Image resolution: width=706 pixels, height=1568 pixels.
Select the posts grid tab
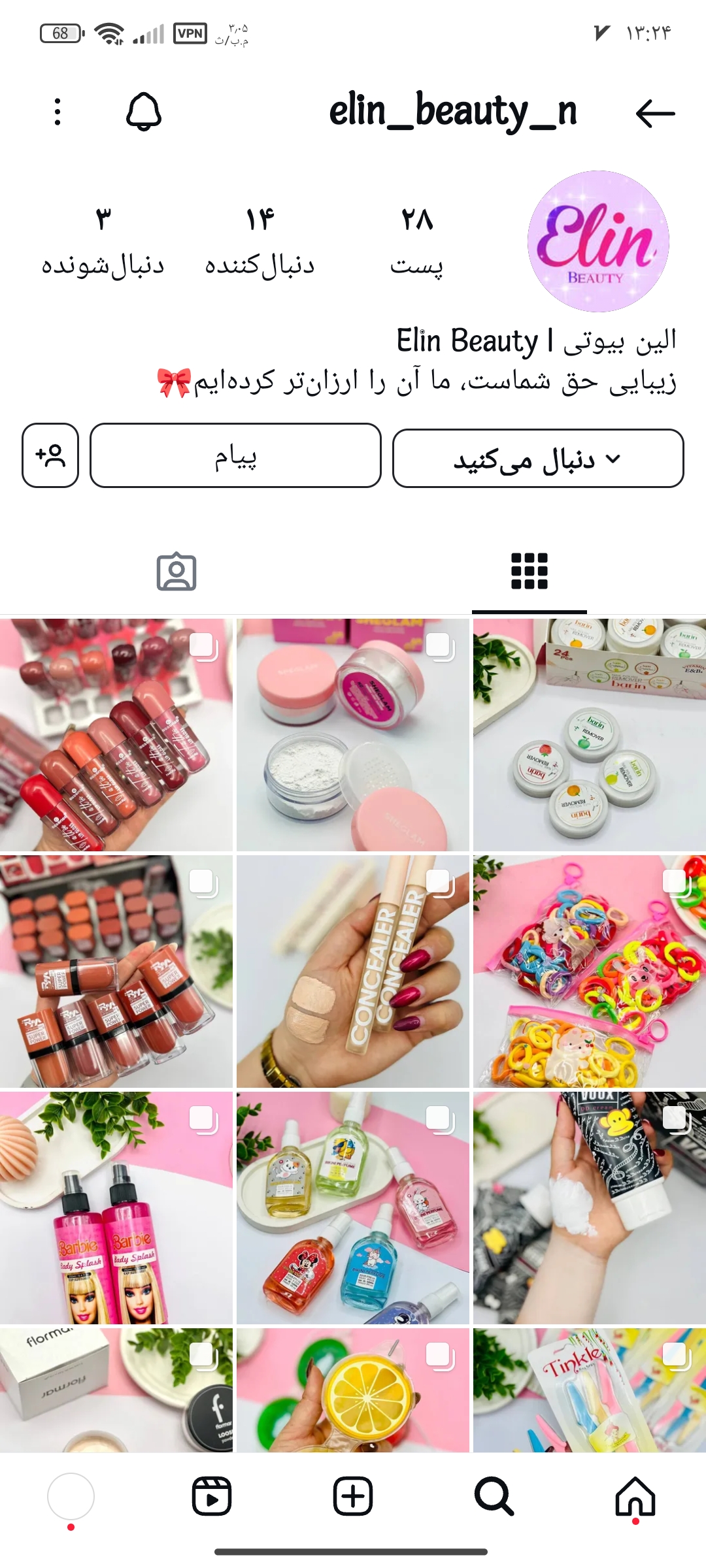click(529, 572)
